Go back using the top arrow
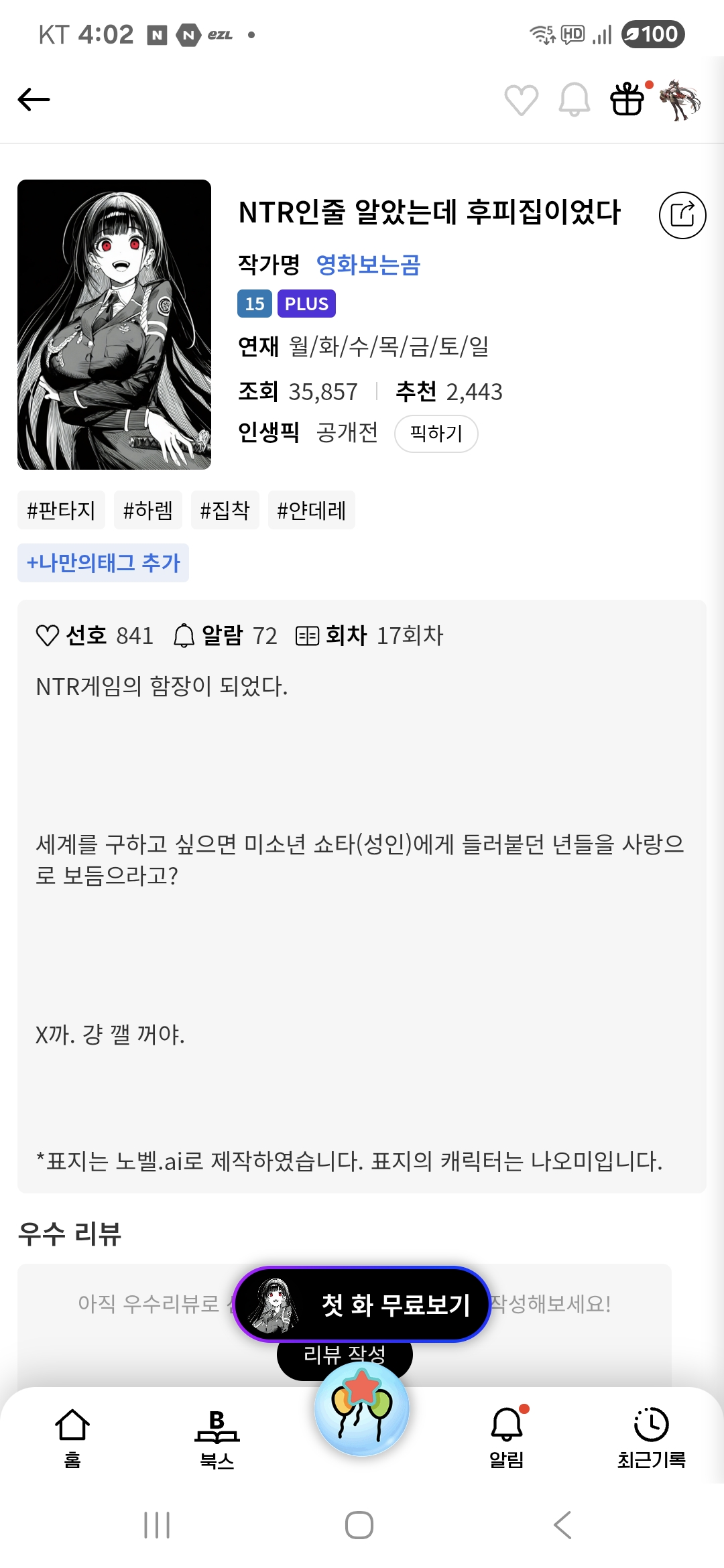724x1568 pixels. coord(34,100)
